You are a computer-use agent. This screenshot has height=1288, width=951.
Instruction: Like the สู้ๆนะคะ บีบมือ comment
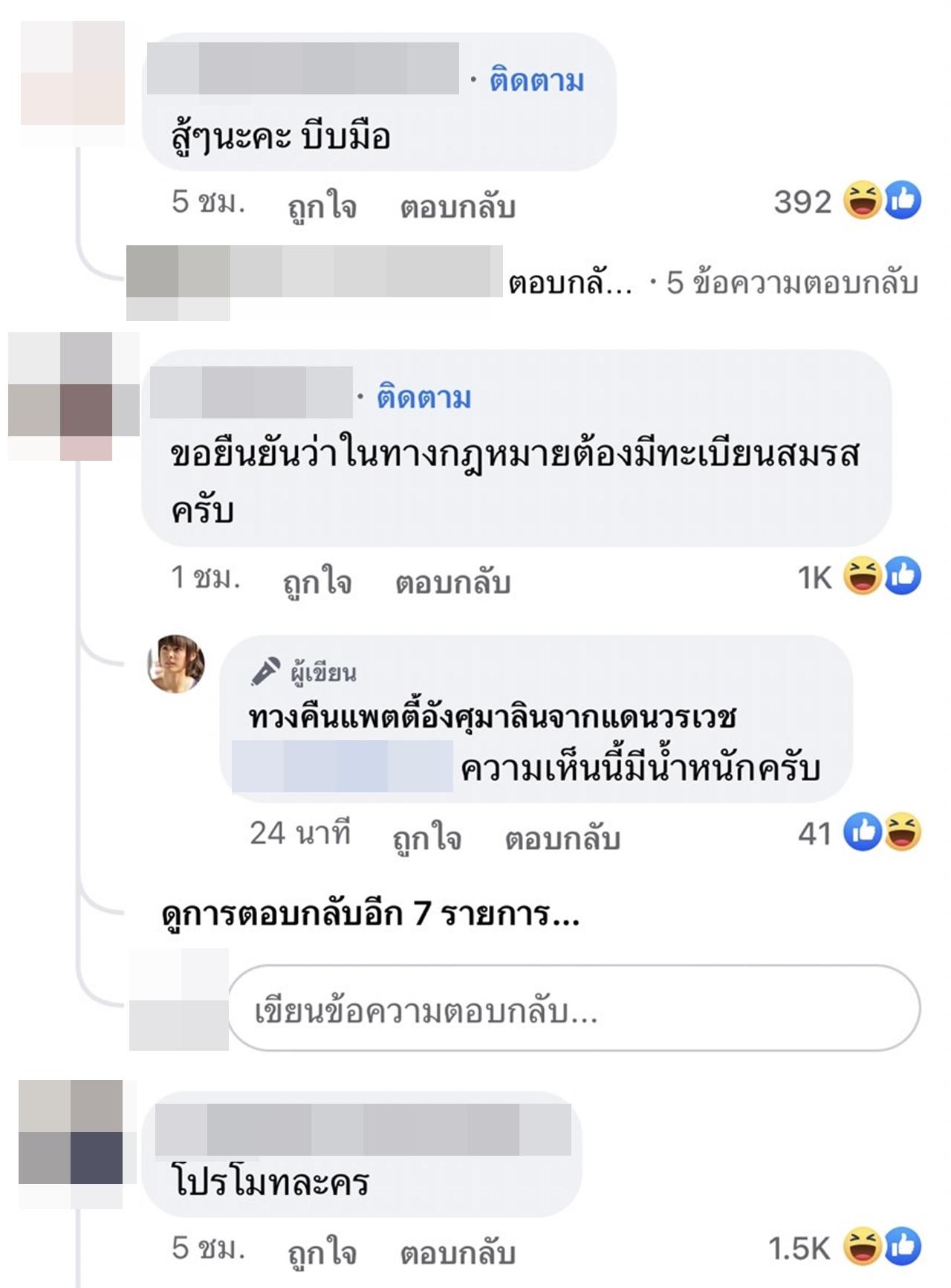tap(322, 207)
